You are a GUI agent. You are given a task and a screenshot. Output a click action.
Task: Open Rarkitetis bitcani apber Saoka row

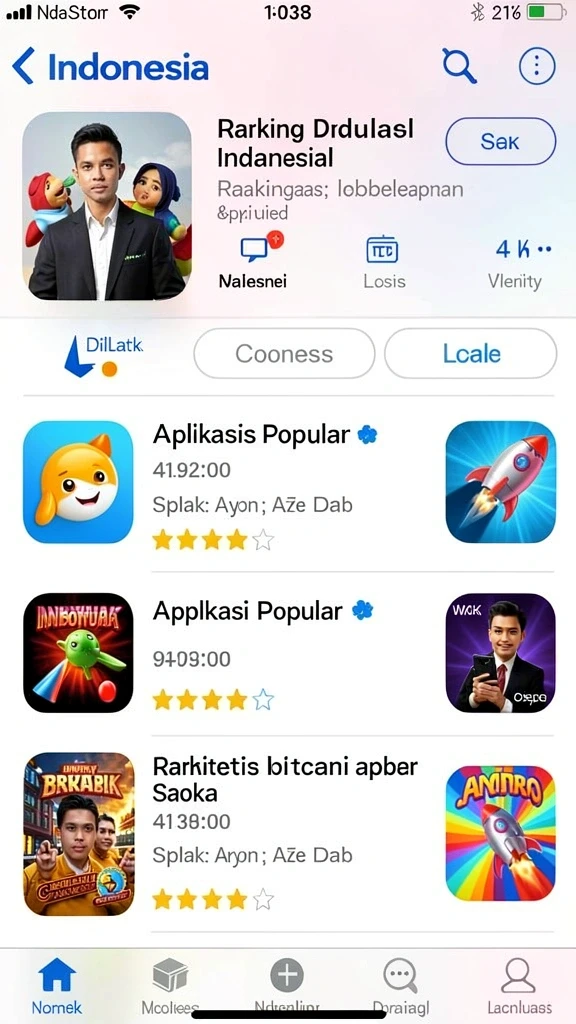point(288,834)
